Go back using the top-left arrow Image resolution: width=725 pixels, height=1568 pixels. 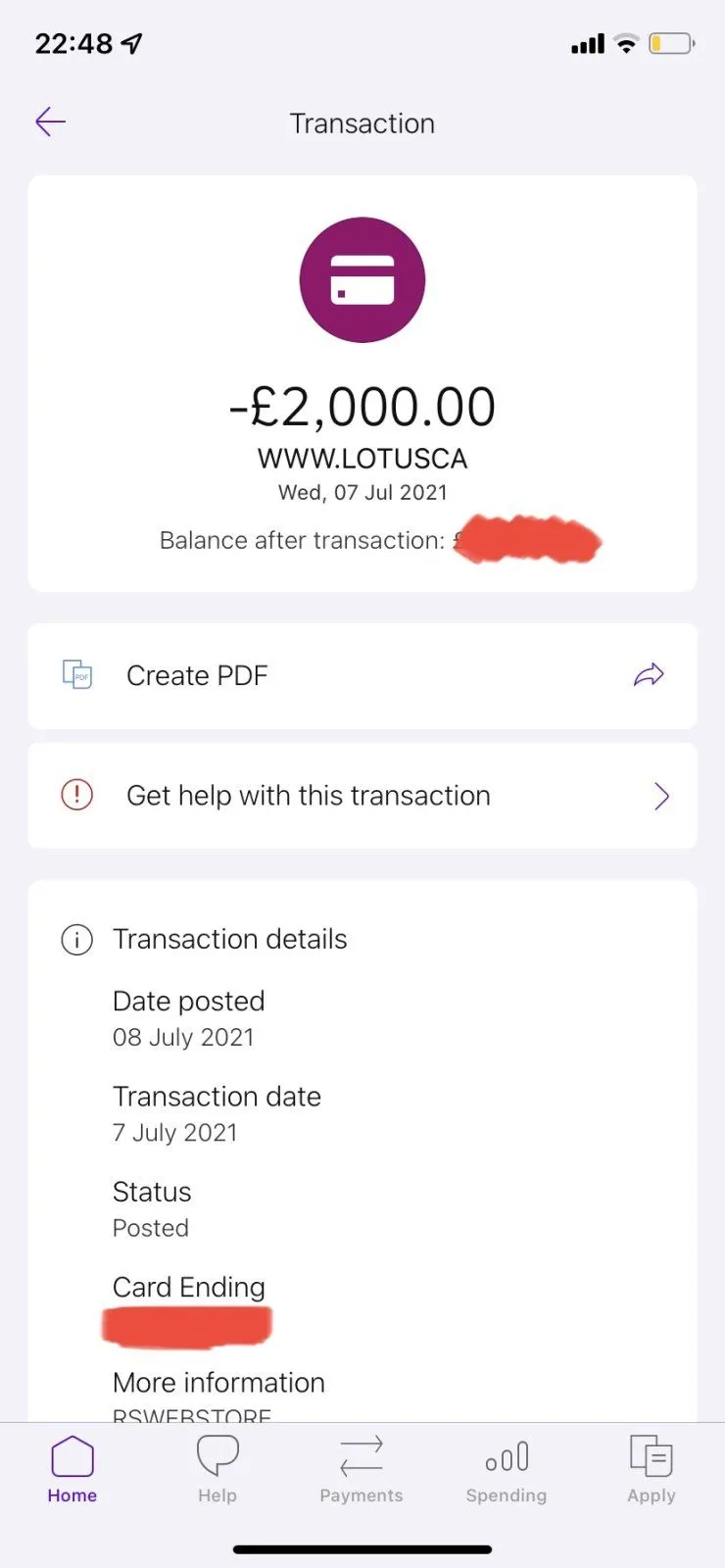coord(50,122)
